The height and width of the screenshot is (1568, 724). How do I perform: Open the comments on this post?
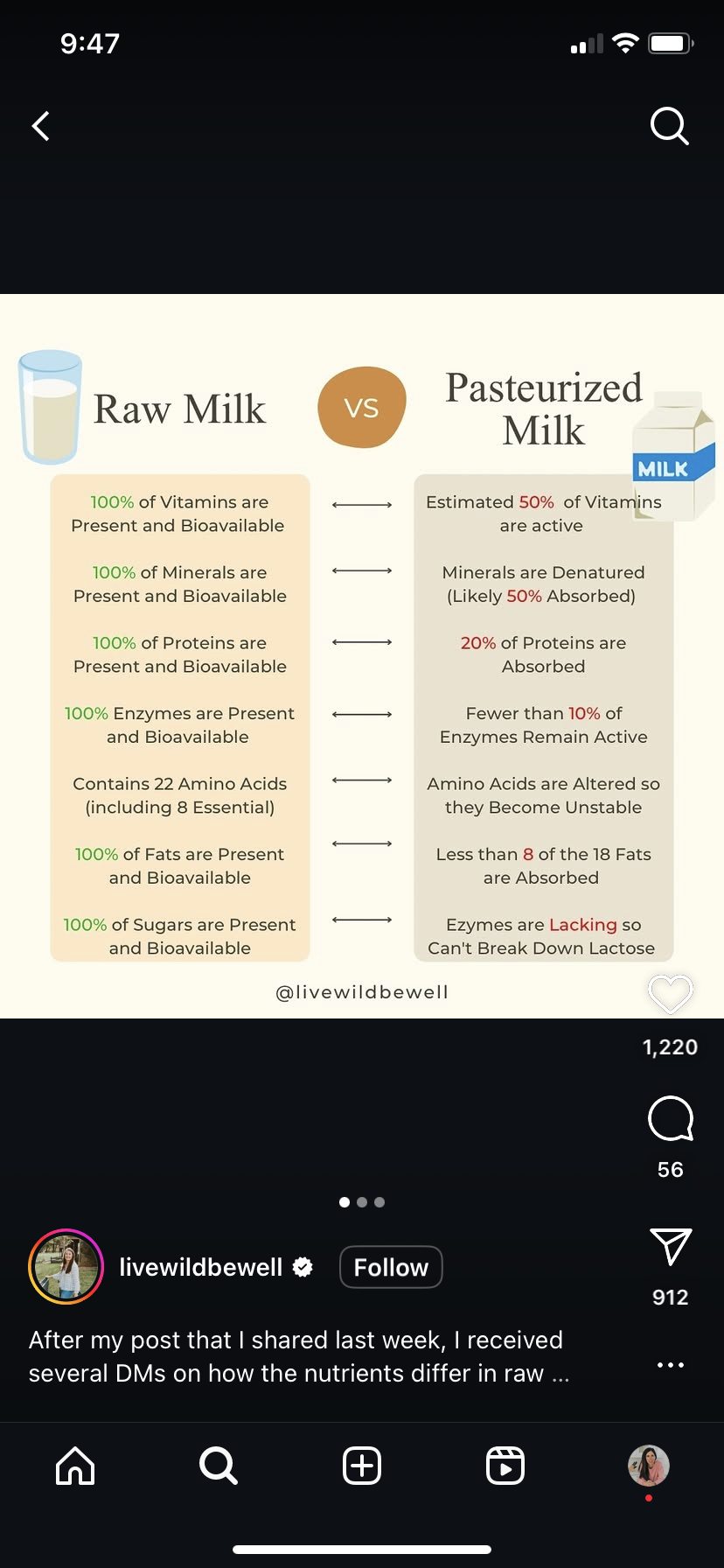[x=670, y=1118]
